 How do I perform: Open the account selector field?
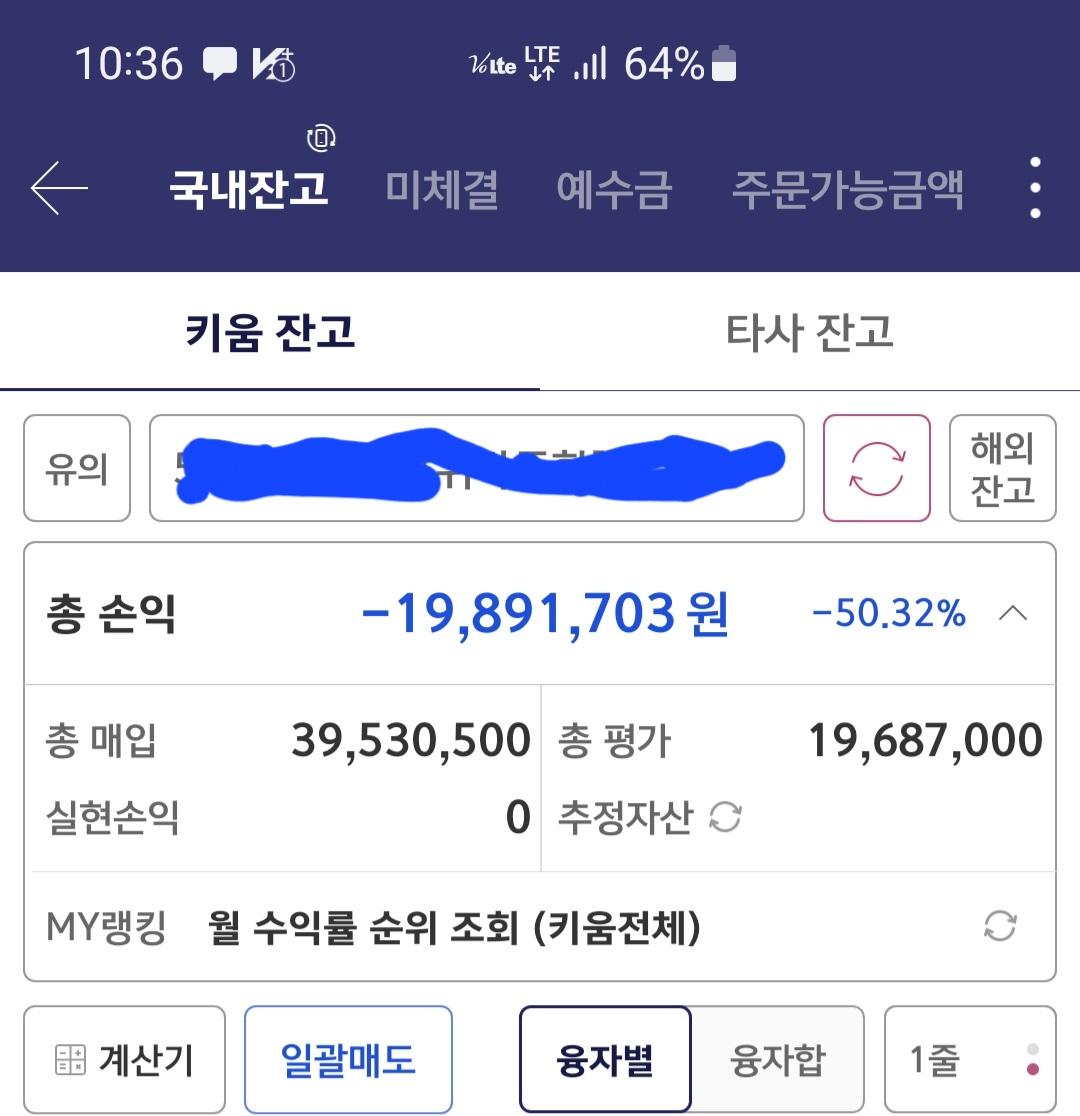click(x=477, y=468)
